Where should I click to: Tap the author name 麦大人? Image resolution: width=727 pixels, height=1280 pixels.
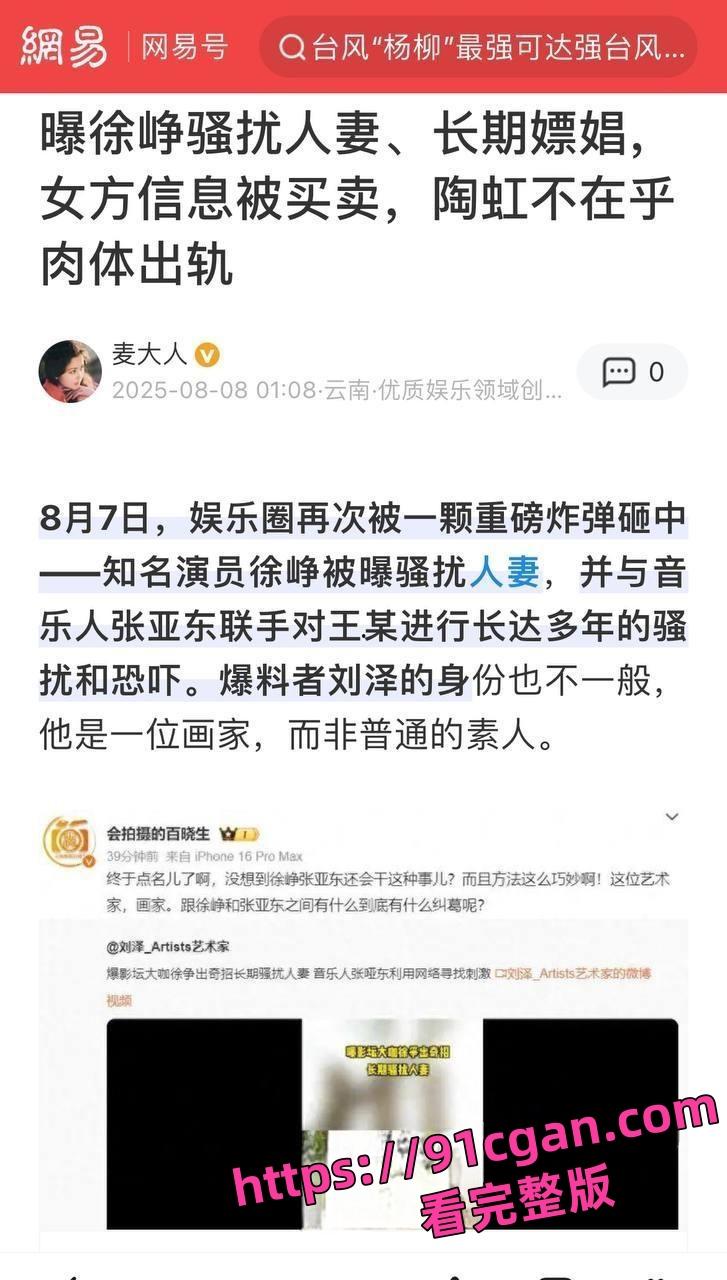pos(150,353)
